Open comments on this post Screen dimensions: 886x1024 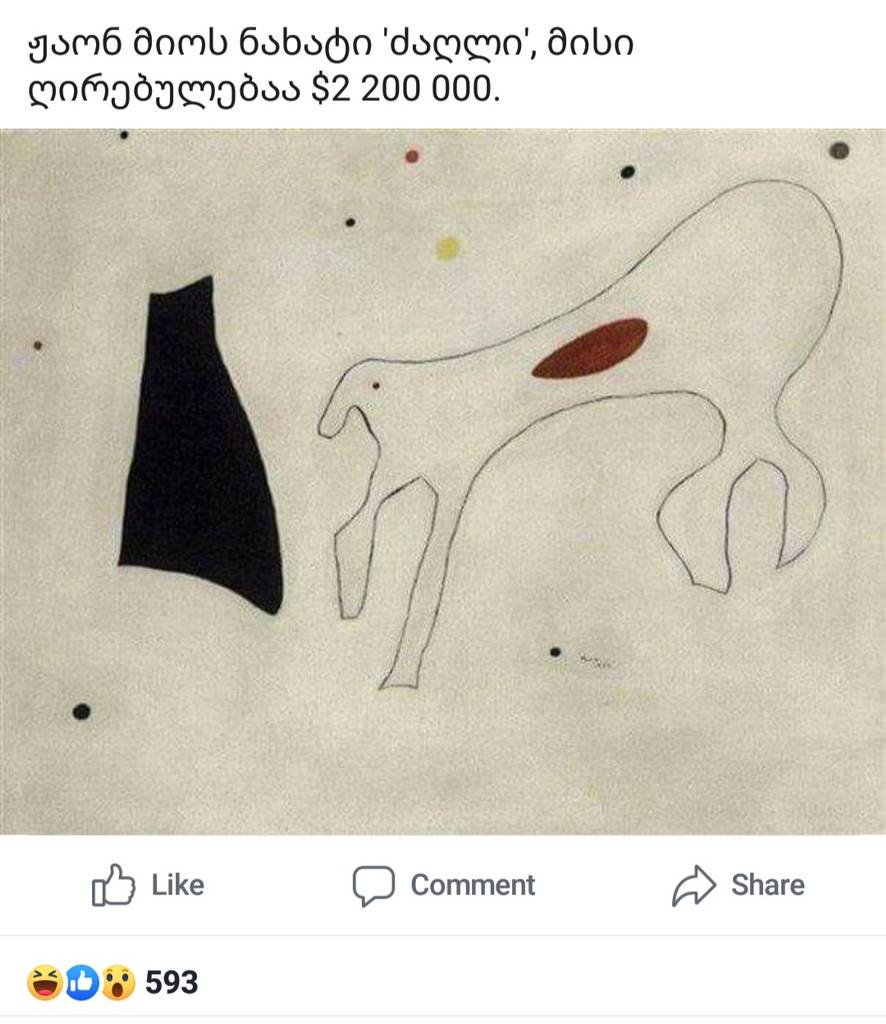click(443, 885)
